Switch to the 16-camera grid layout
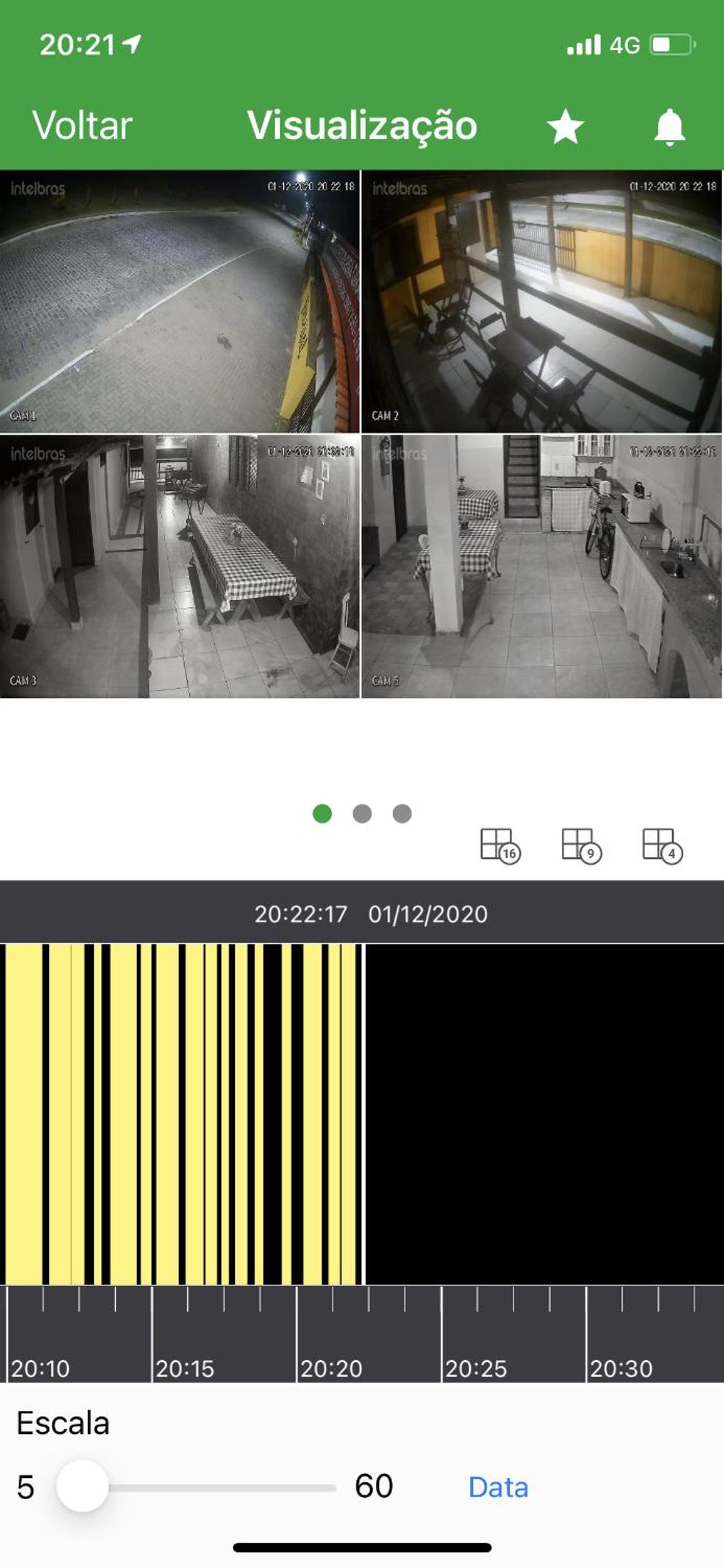This screenshot has height=1568, width=724. pos(501,846)
